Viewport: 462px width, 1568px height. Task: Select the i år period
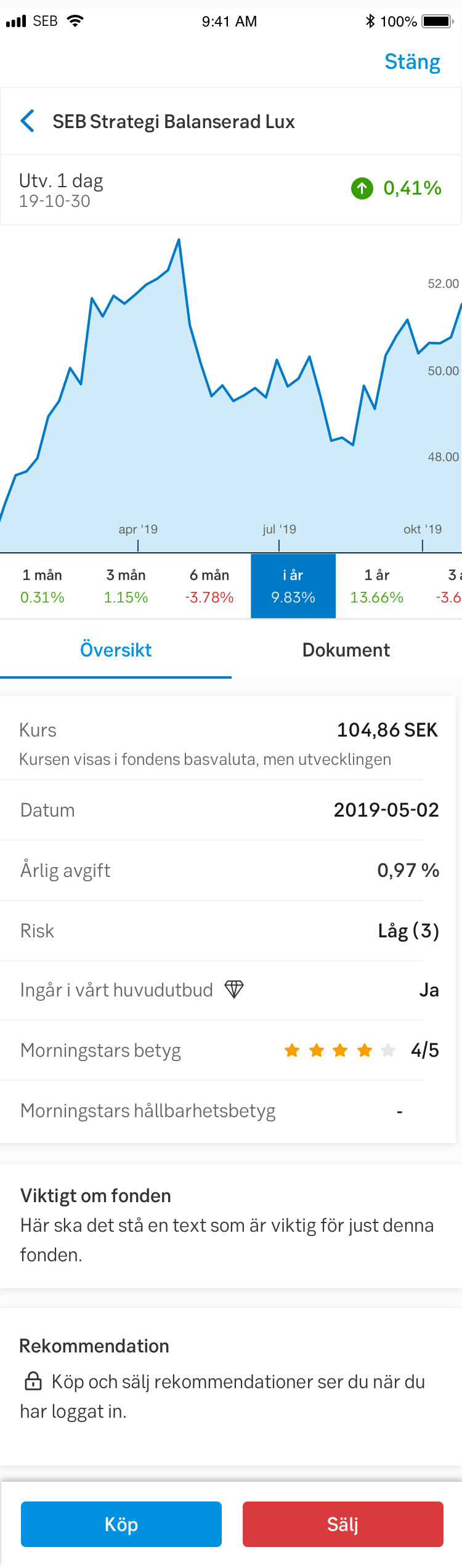(293, 586)
